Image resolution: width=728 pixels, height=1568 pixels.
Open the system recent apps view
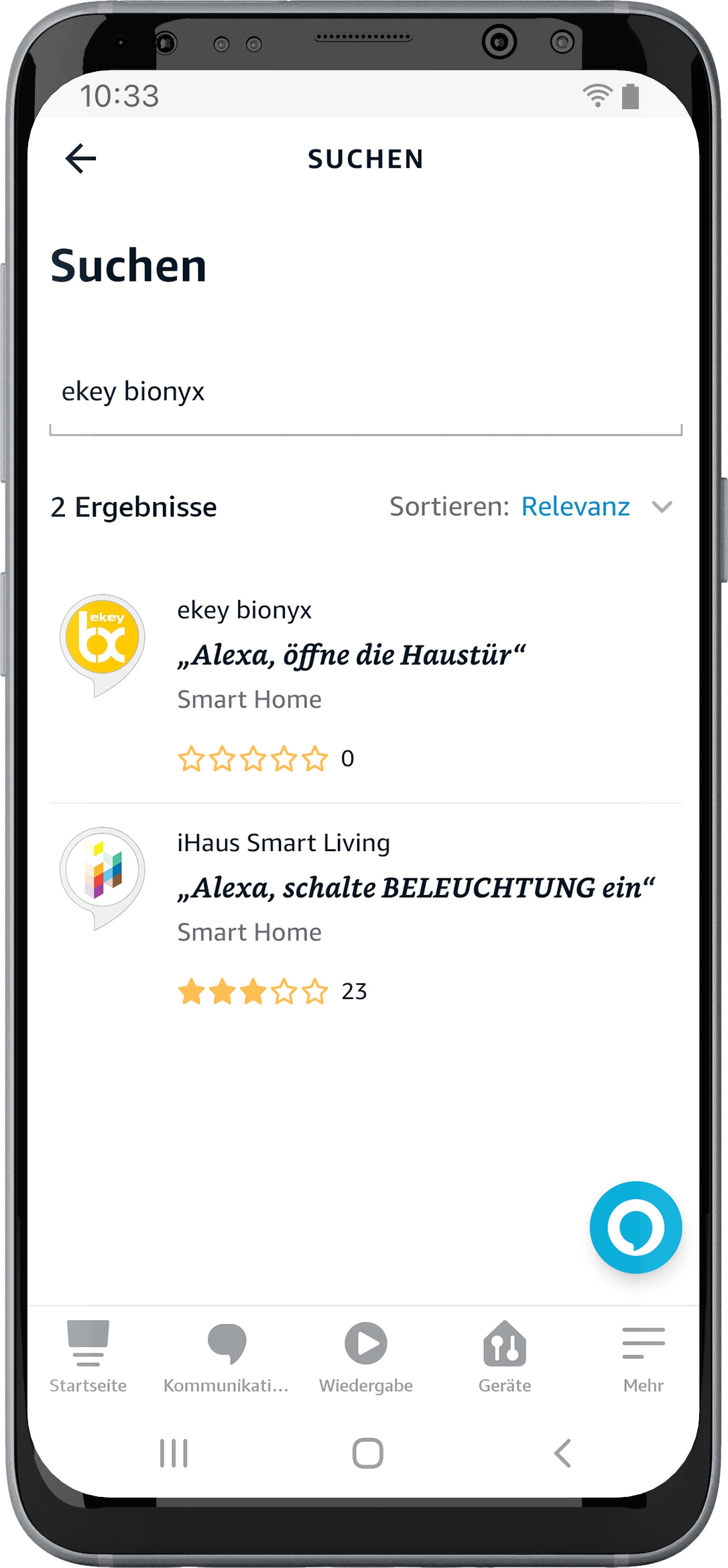pos(174,1453)
